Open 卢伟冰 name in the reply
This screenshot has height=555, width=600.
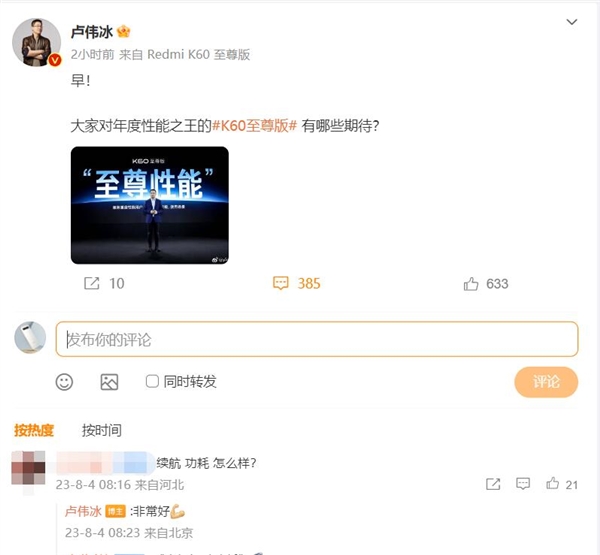84,510
